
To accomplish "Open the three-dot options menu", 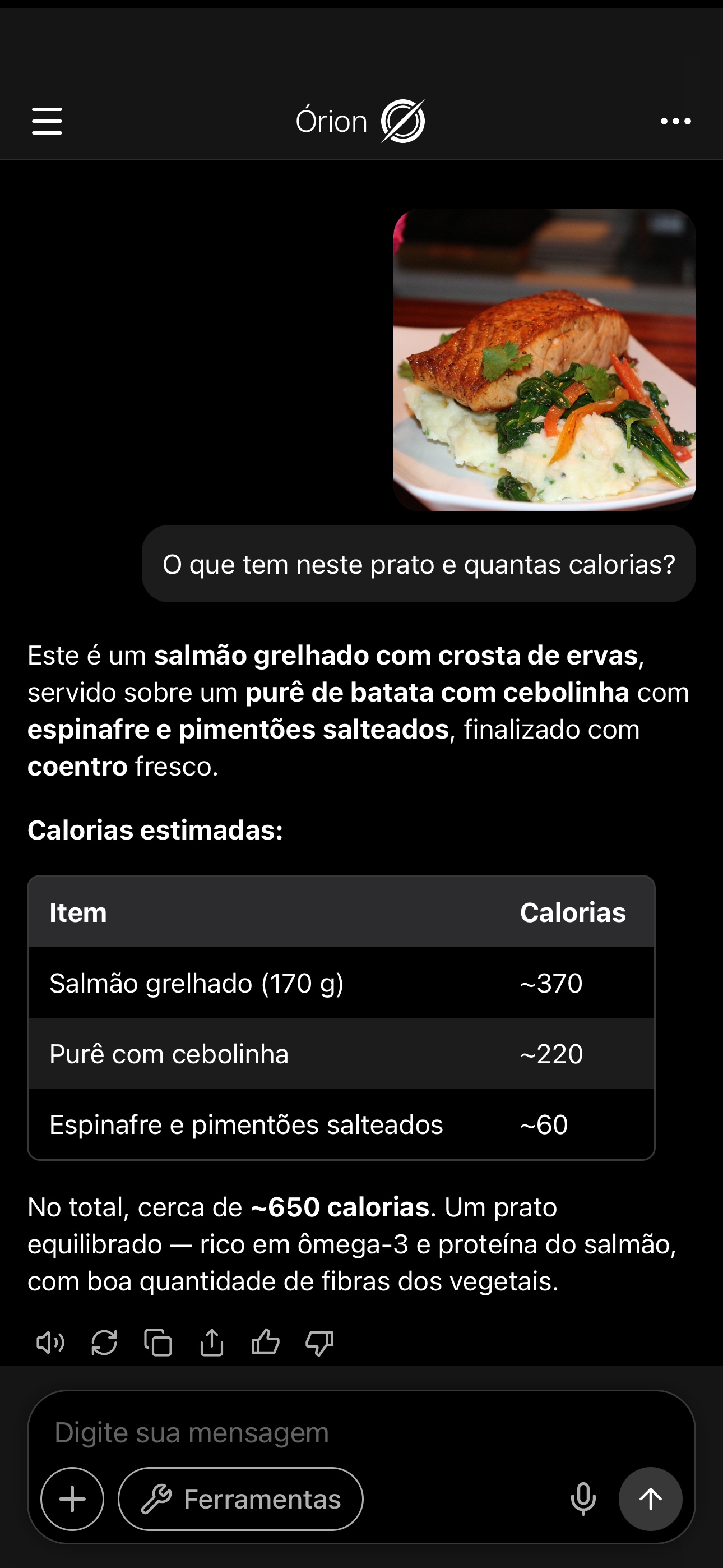I will (675, 120).
